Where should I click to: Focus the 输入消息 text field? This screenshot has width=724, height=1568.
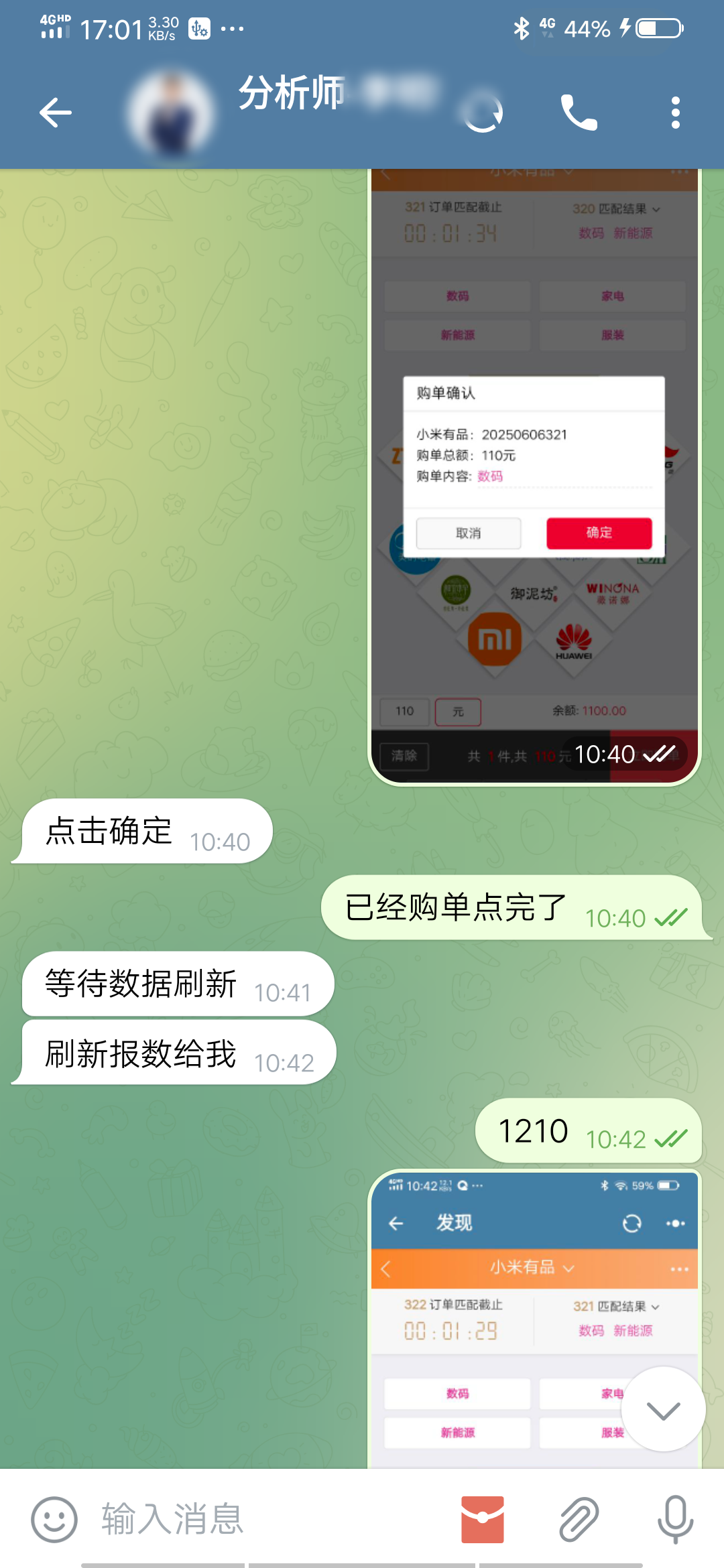[x=268, y=1519]
